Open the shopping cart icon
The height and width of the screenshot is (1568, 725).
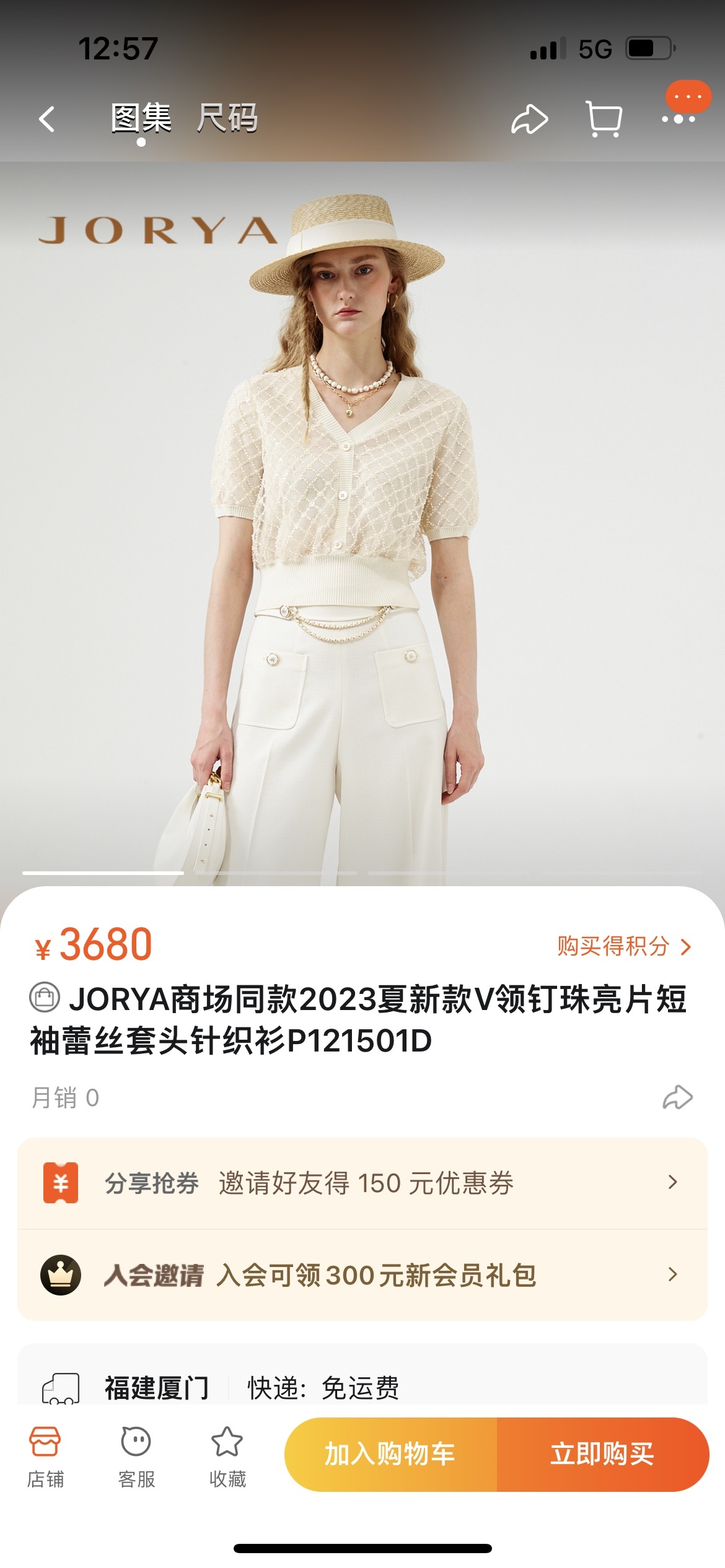pyautogui.click(x=604, y=119)
